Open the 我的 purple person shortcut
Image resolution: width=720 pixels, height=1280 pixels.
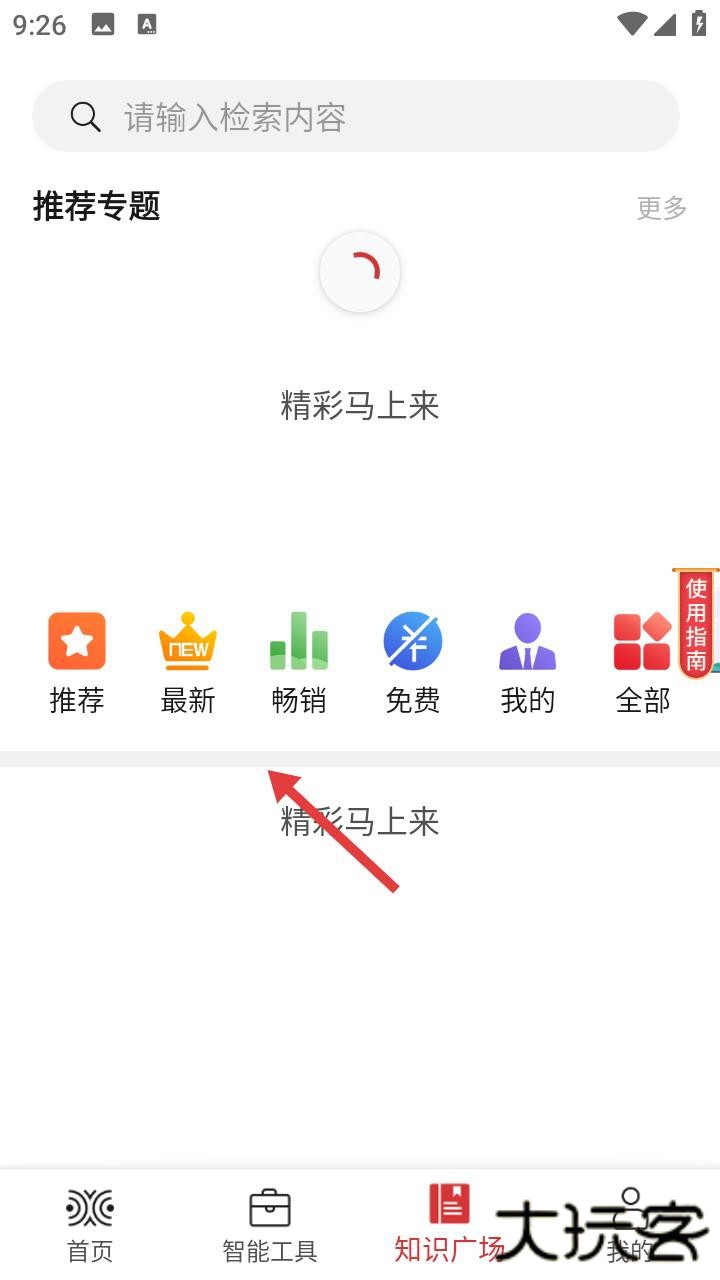point(527,662)
